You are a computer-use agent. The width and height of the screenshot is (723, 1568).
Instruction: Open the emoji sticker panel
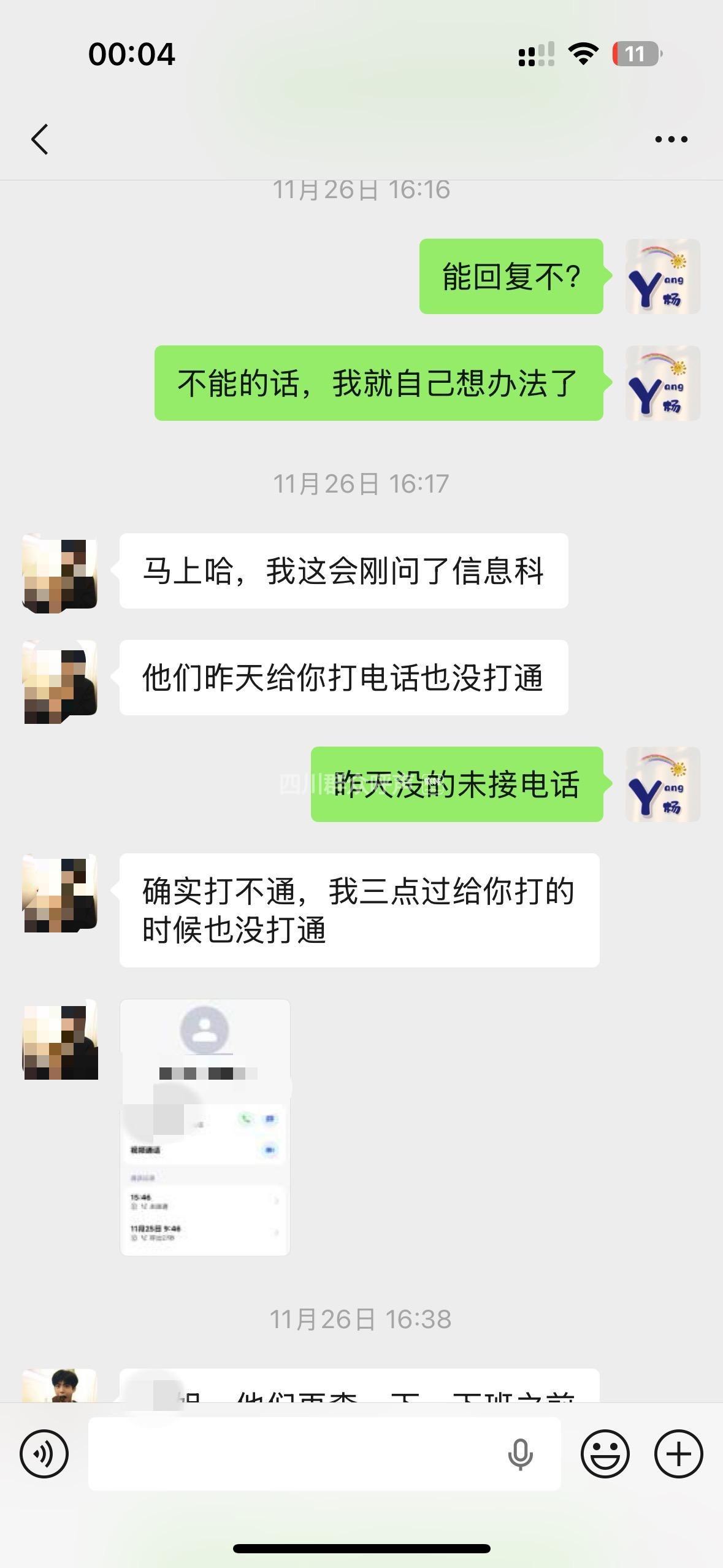[605, 1453]
